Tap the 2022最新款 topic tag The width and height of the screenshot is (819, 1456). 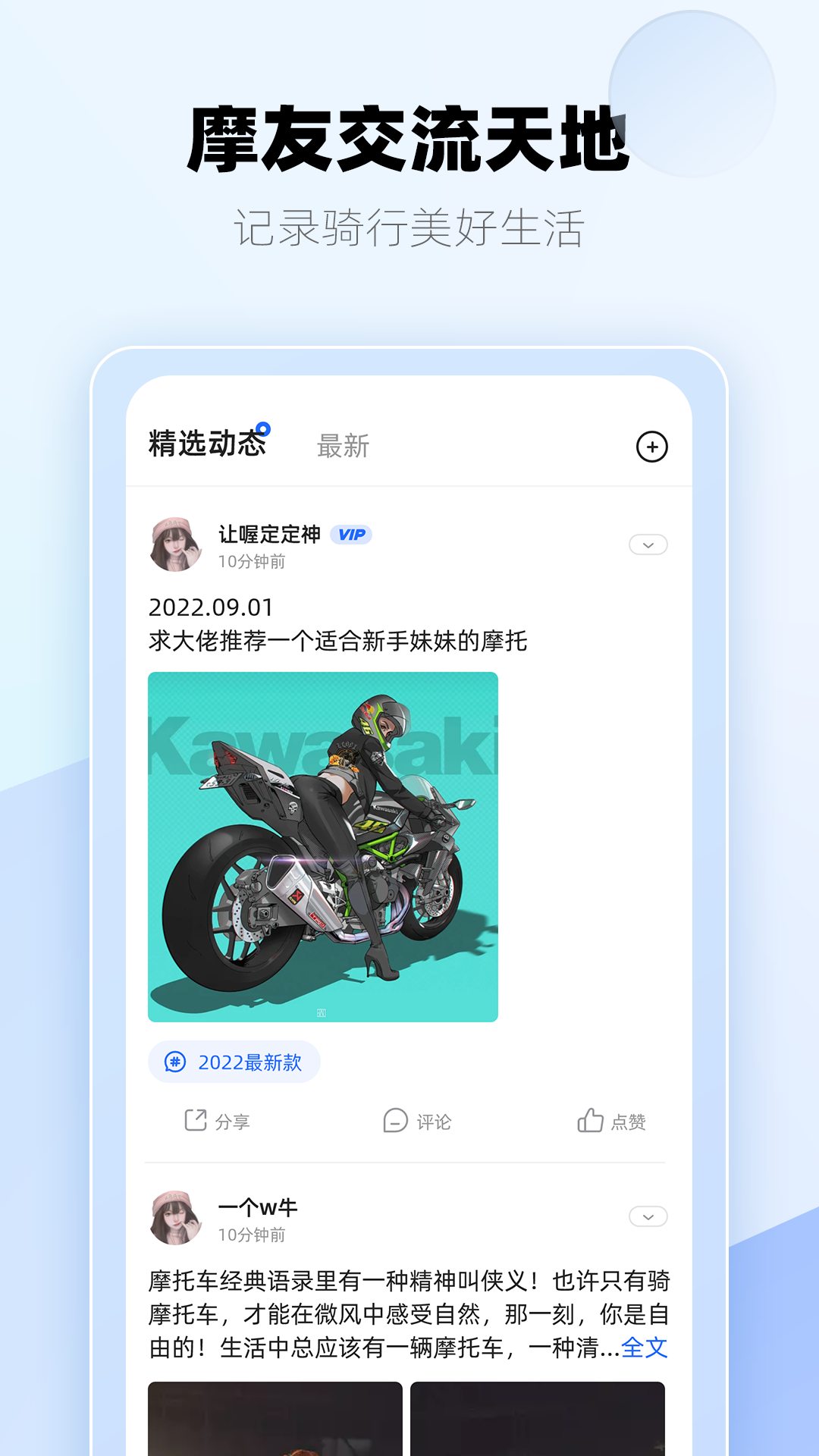(x=234, y=1062)
